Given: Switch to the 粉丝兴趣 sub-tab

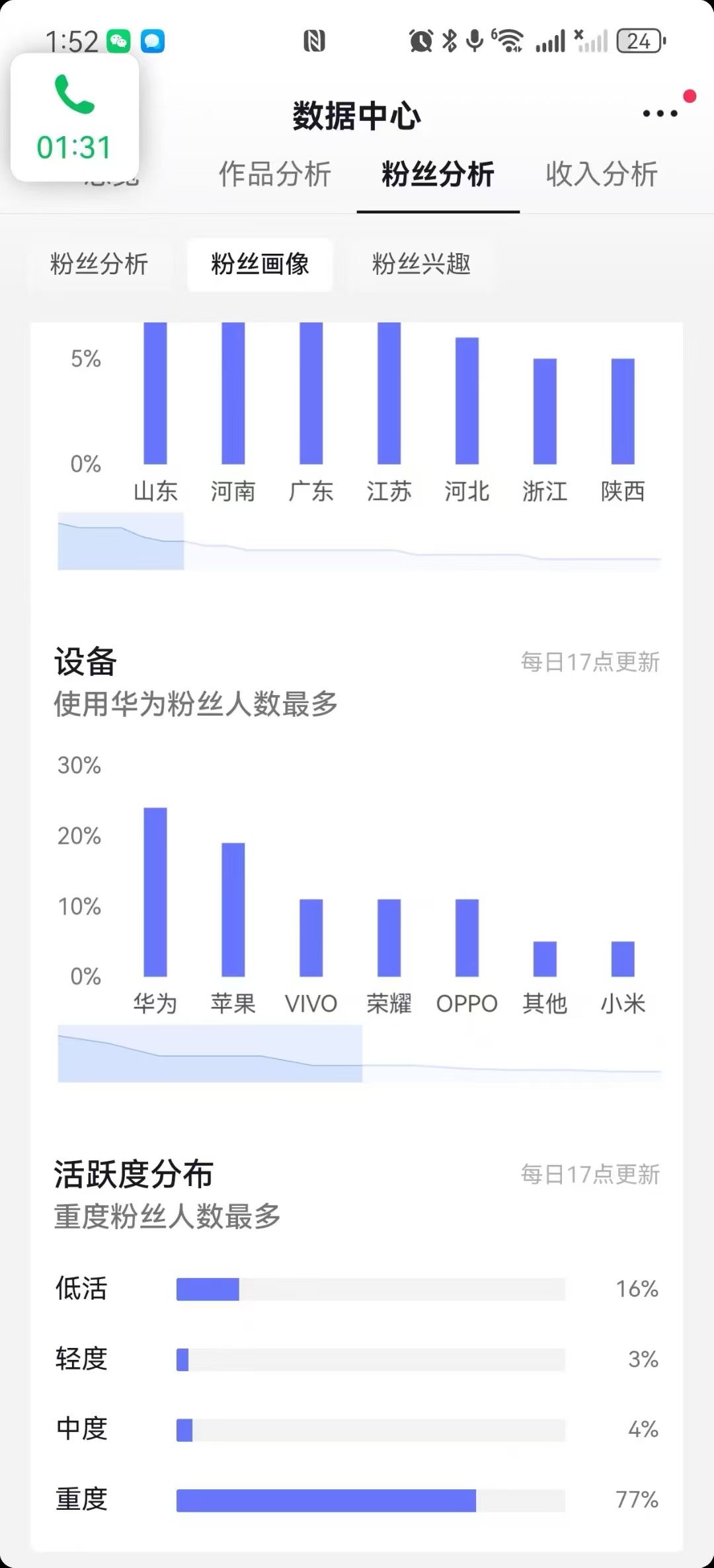Looking at the screenshot, I should click(x=421, y=264).
